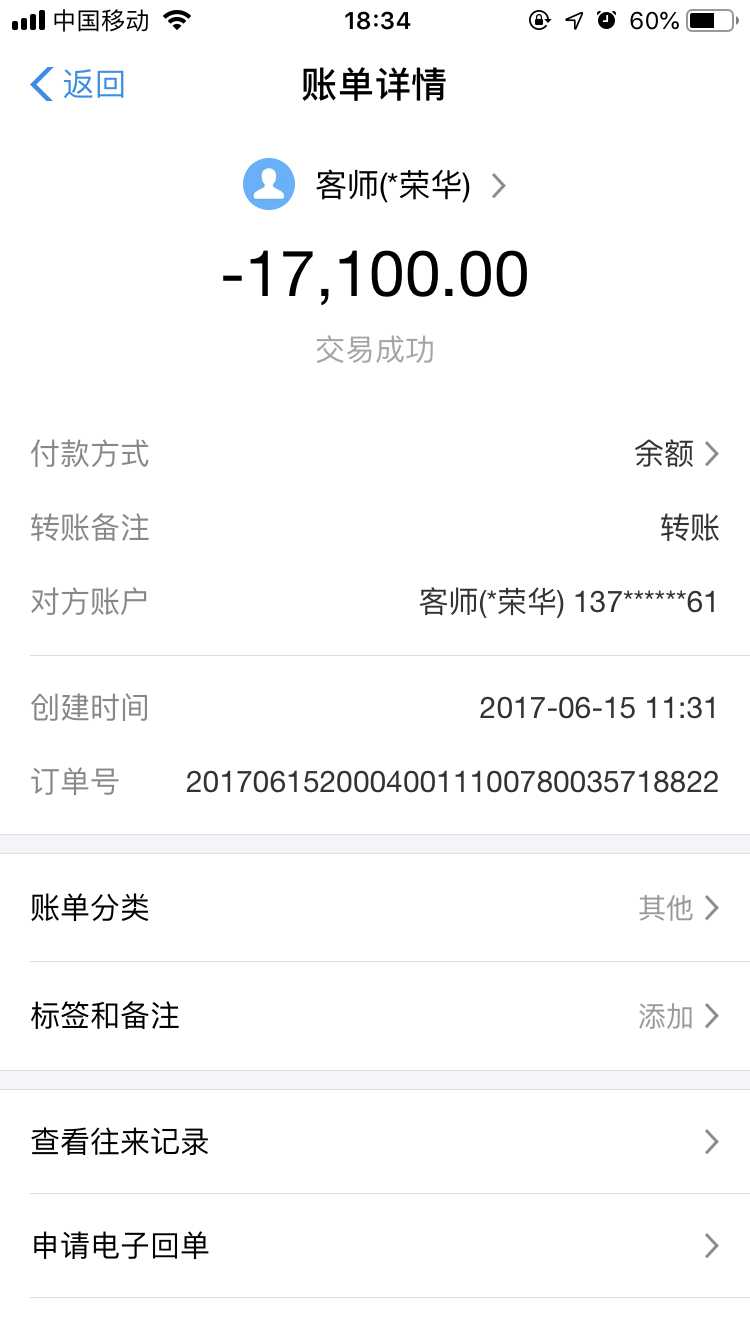The image size is (750, 1334).
Task: Open 账单分类 category row
Action: pyautogui.click(x=375, y=908)
